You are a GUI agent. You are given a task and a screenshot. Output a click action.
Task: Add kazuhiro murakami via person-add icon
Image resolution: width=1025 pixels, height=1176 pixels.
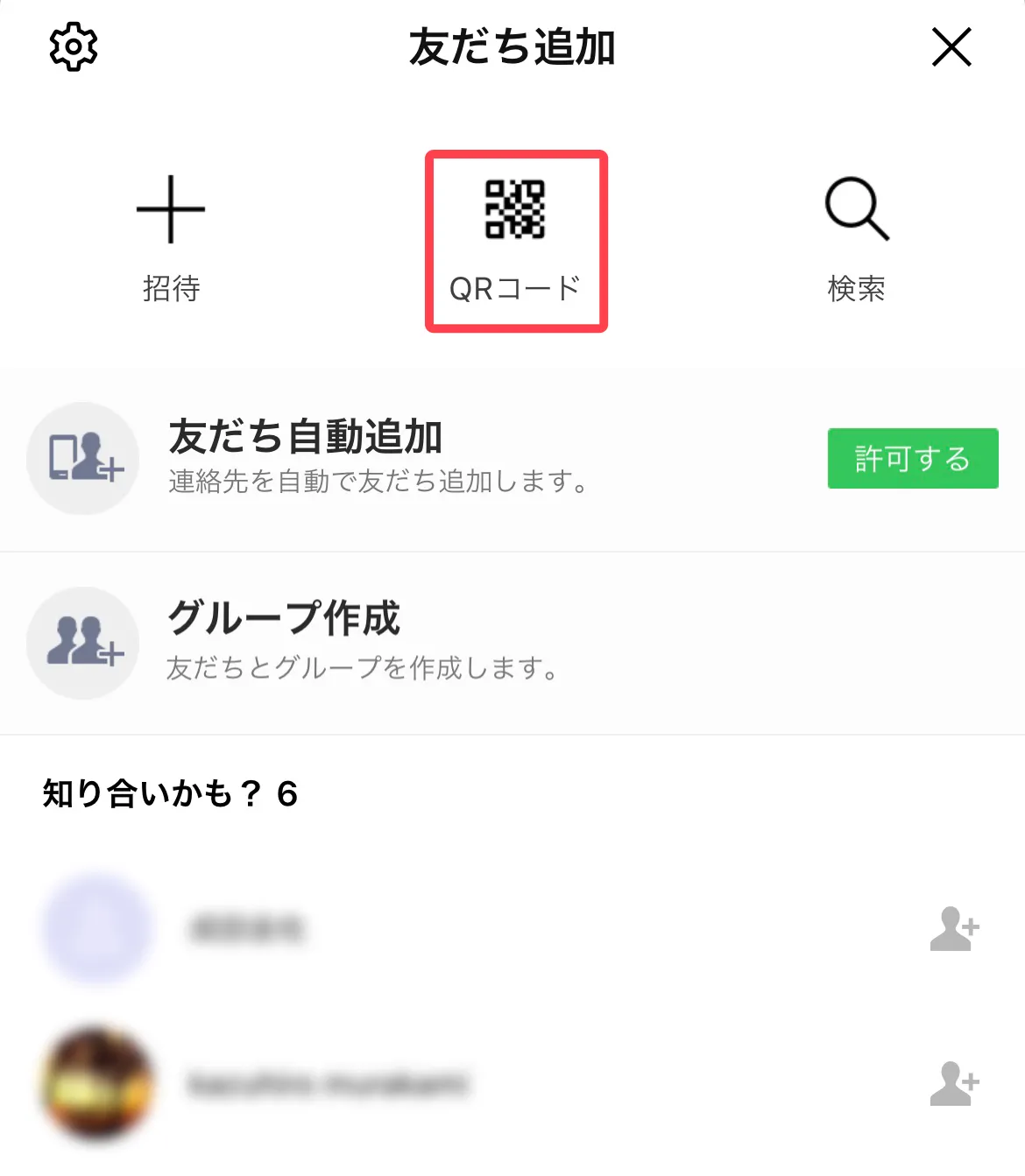(954, 1083)
